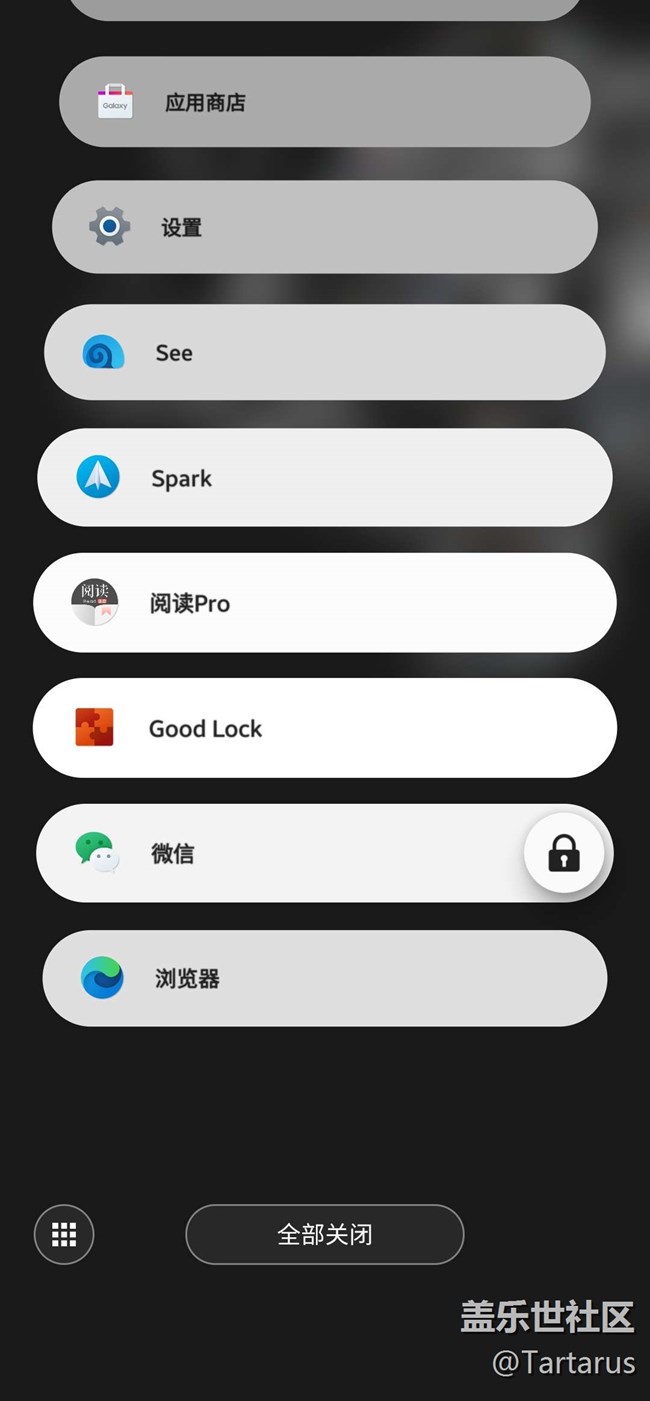The width and height of the screenshot is (650, 1401).
Task: Open the 应用商店 entry in recent apps
Action: [324, 102]
